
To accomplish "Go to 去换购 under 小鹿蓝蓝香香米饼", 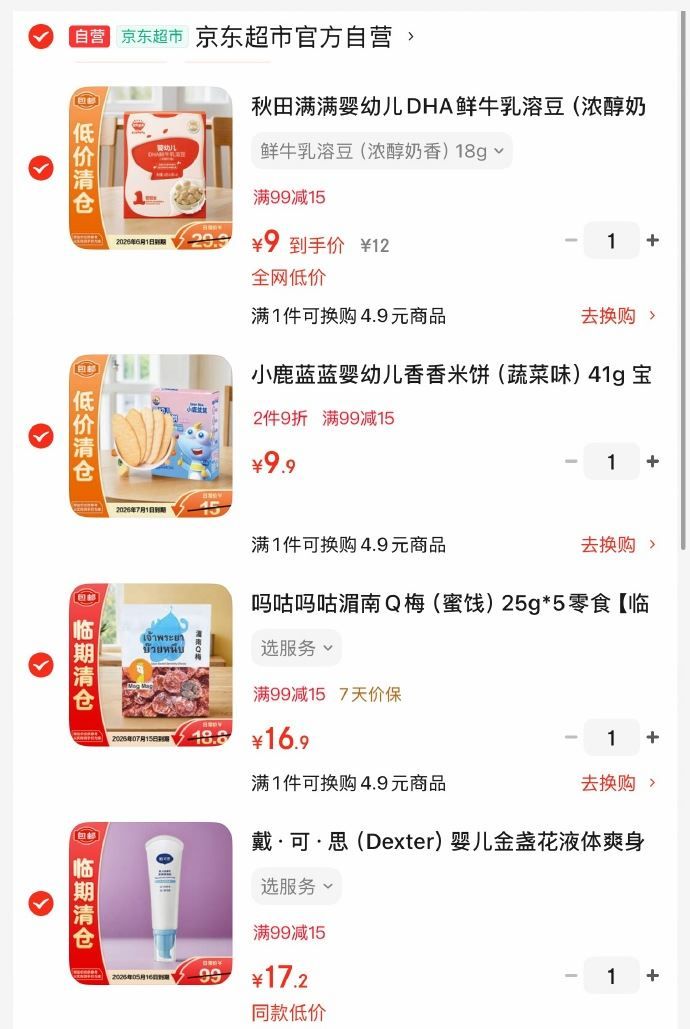I will [x=618, y=545].
